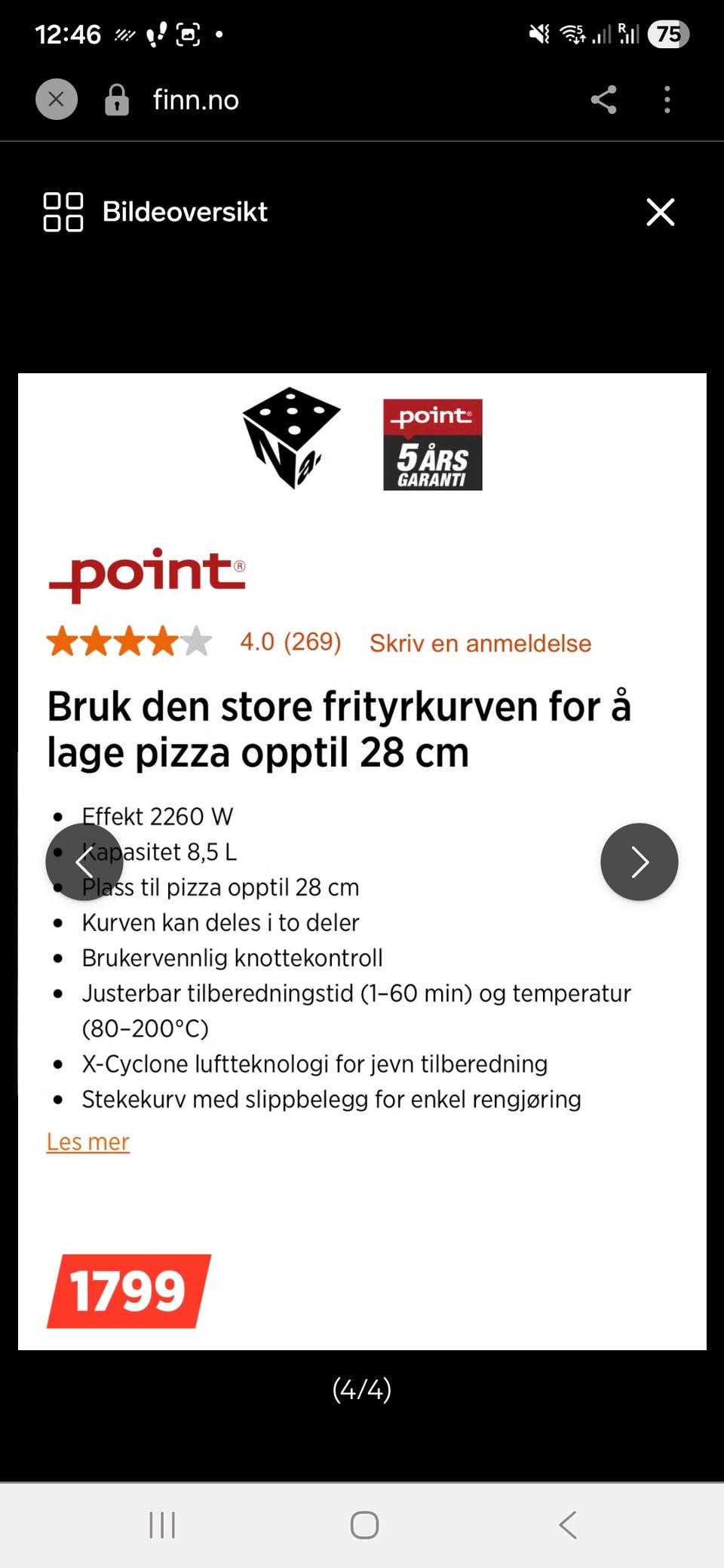Open the browser overflow menu
724x1568 pixels.
667,100
